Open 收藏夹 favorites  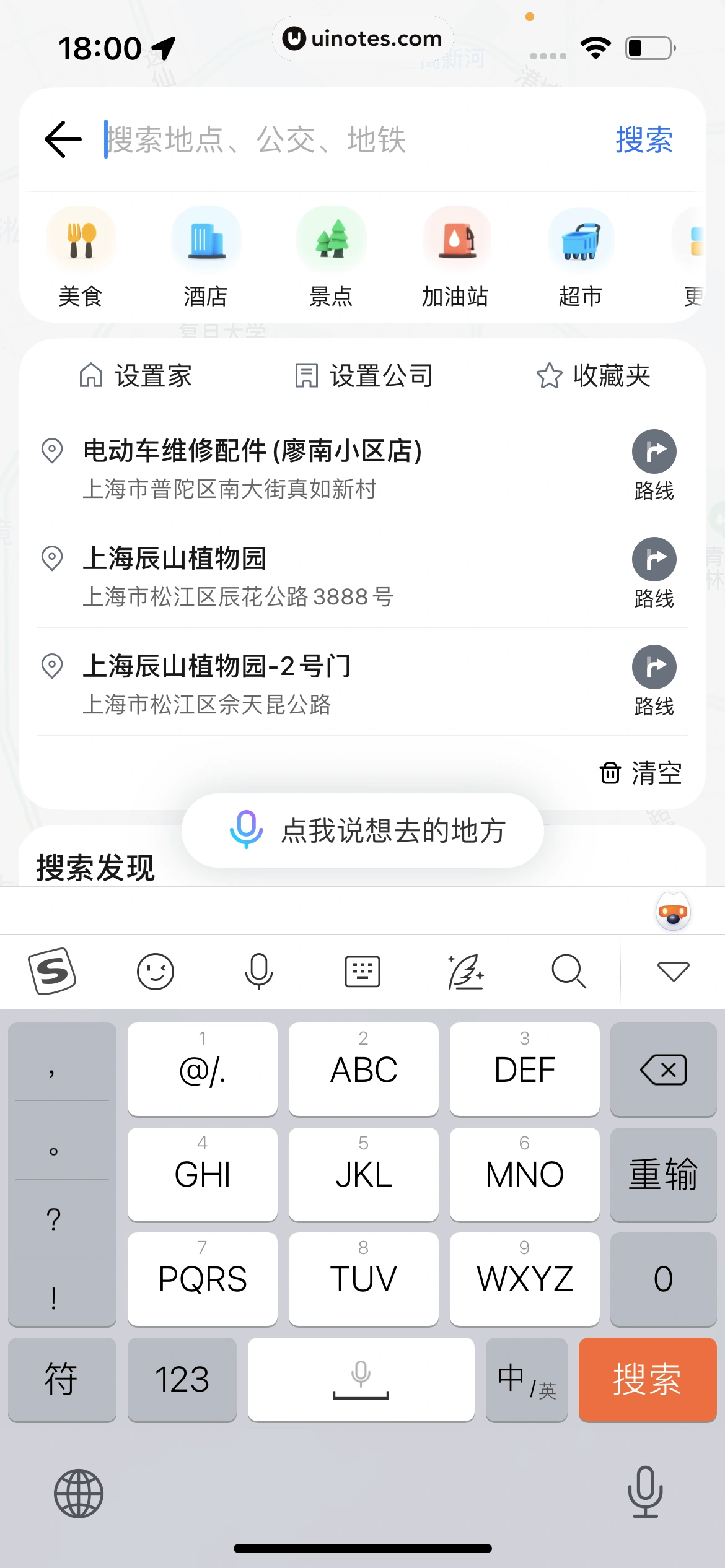pos(593,376)
